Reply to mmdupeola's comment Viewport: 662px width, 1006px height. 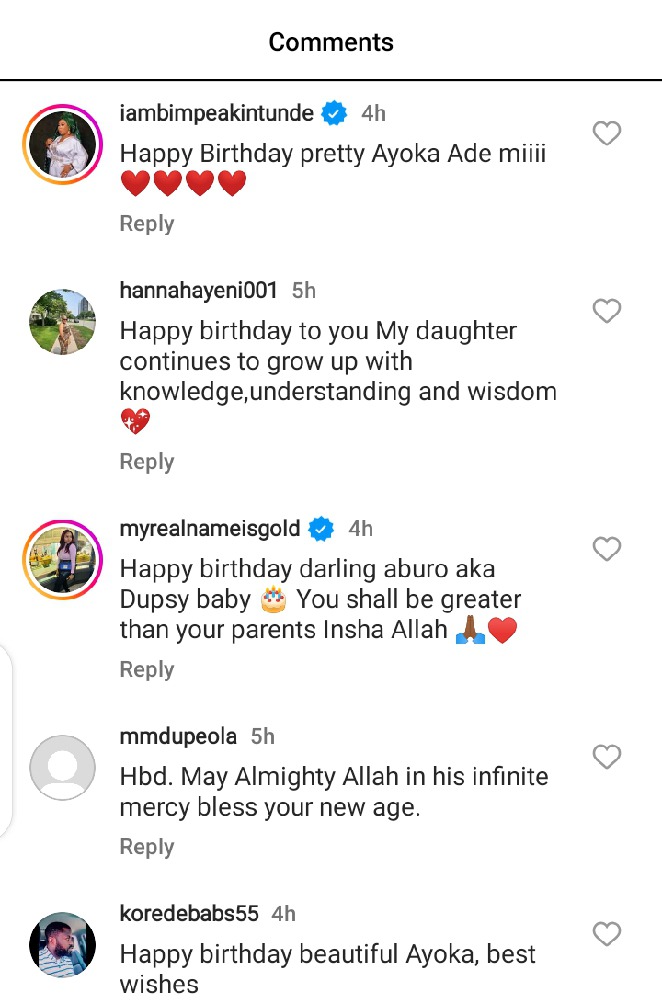147,847
